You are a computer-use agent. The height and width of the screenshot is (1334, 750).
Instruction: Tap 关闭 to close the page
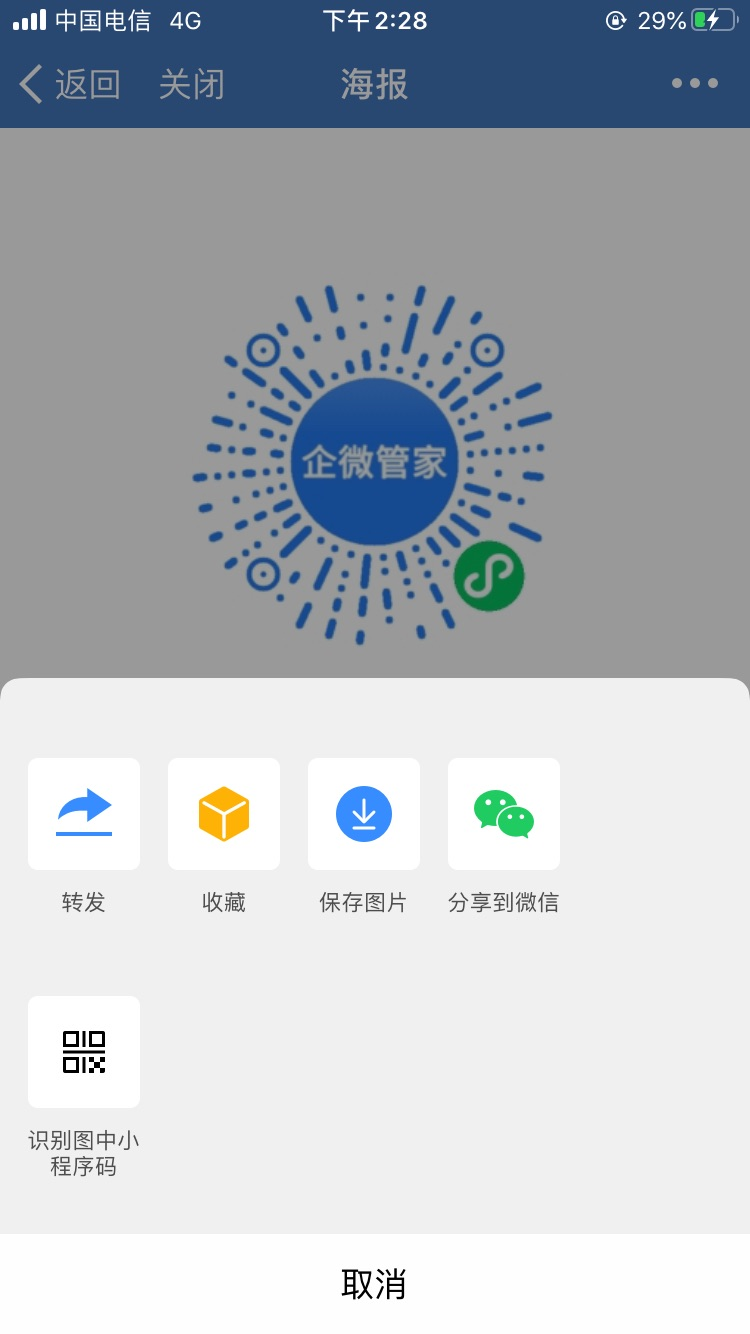(x=192, y=85)
